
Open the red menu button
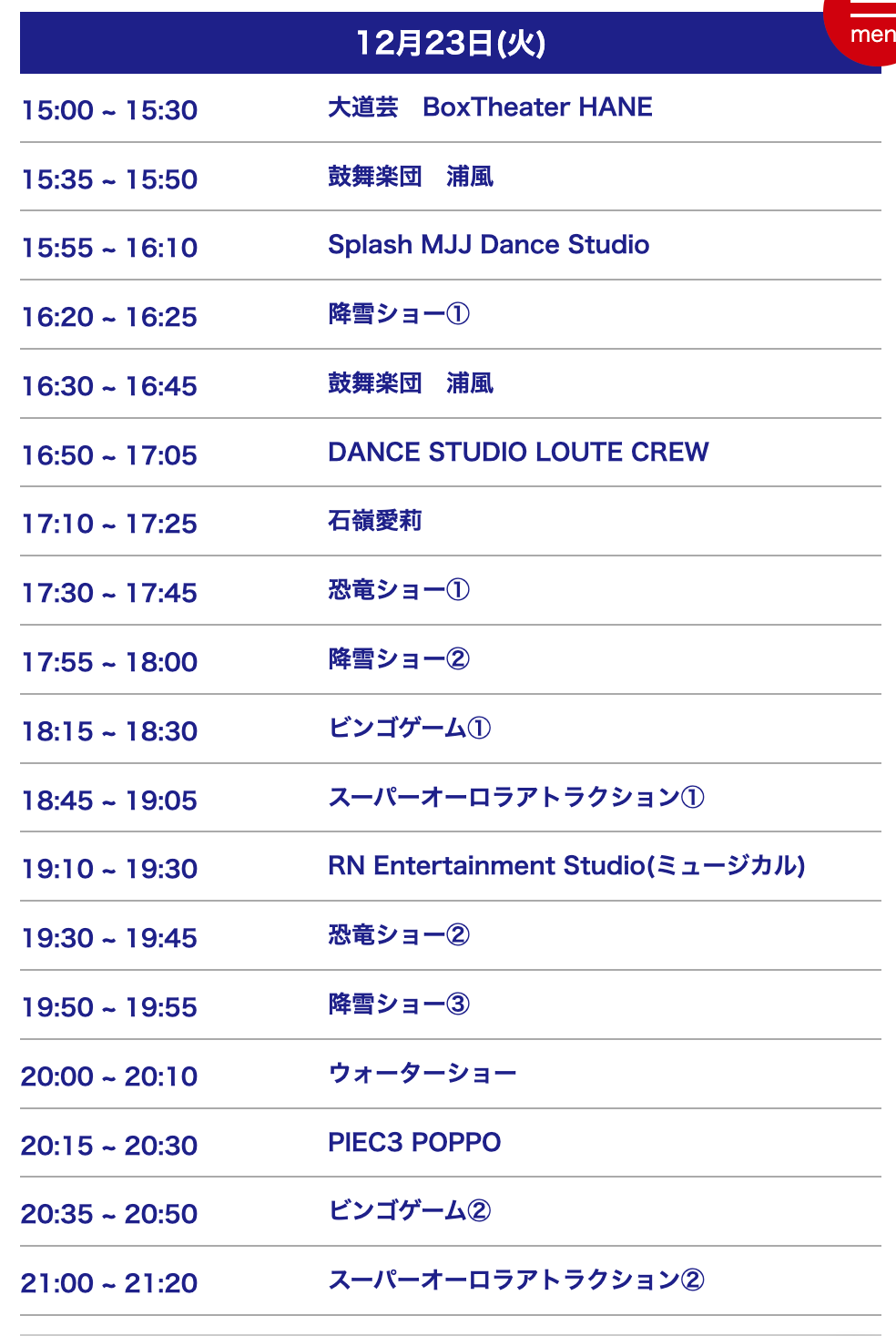[866, 27]
